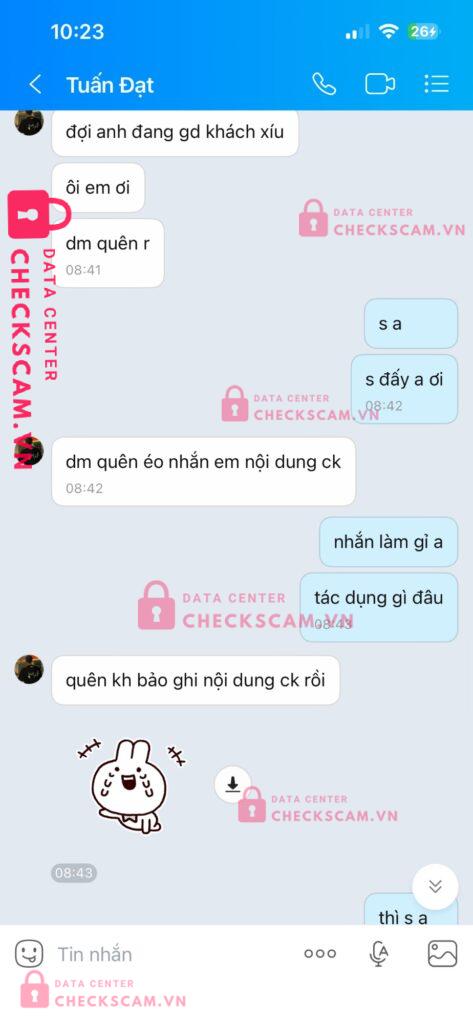The width and height of the screenshot is (473, 1024).
Task: Start a video call with Tuấn Đạt
Action: click(x=380, y=84)
